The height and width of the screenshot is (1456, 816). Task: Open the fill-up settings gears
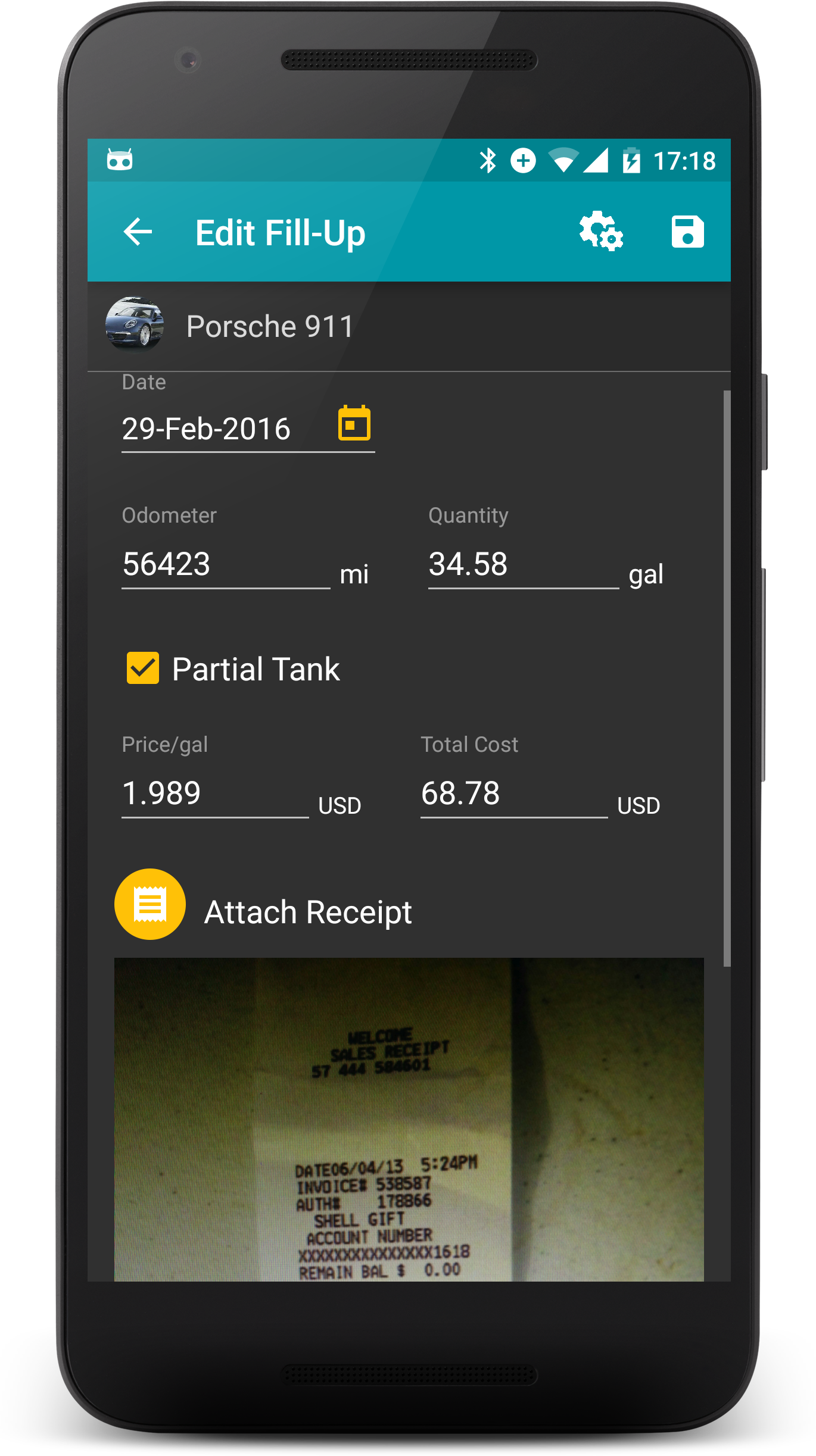[x=601, y=232]
